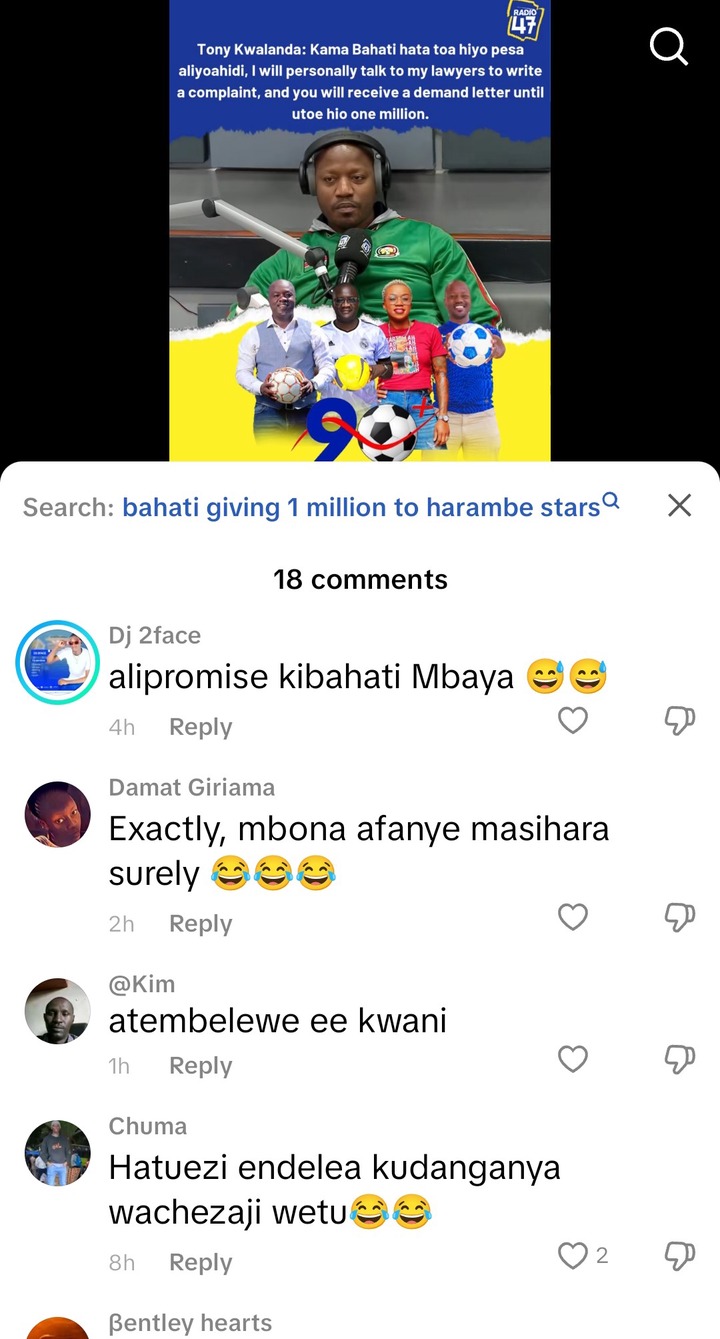Screen dimensions: 720x1339
Task: Search bahati giving 1 million to harambe stars
Action: tap(361, 507)
